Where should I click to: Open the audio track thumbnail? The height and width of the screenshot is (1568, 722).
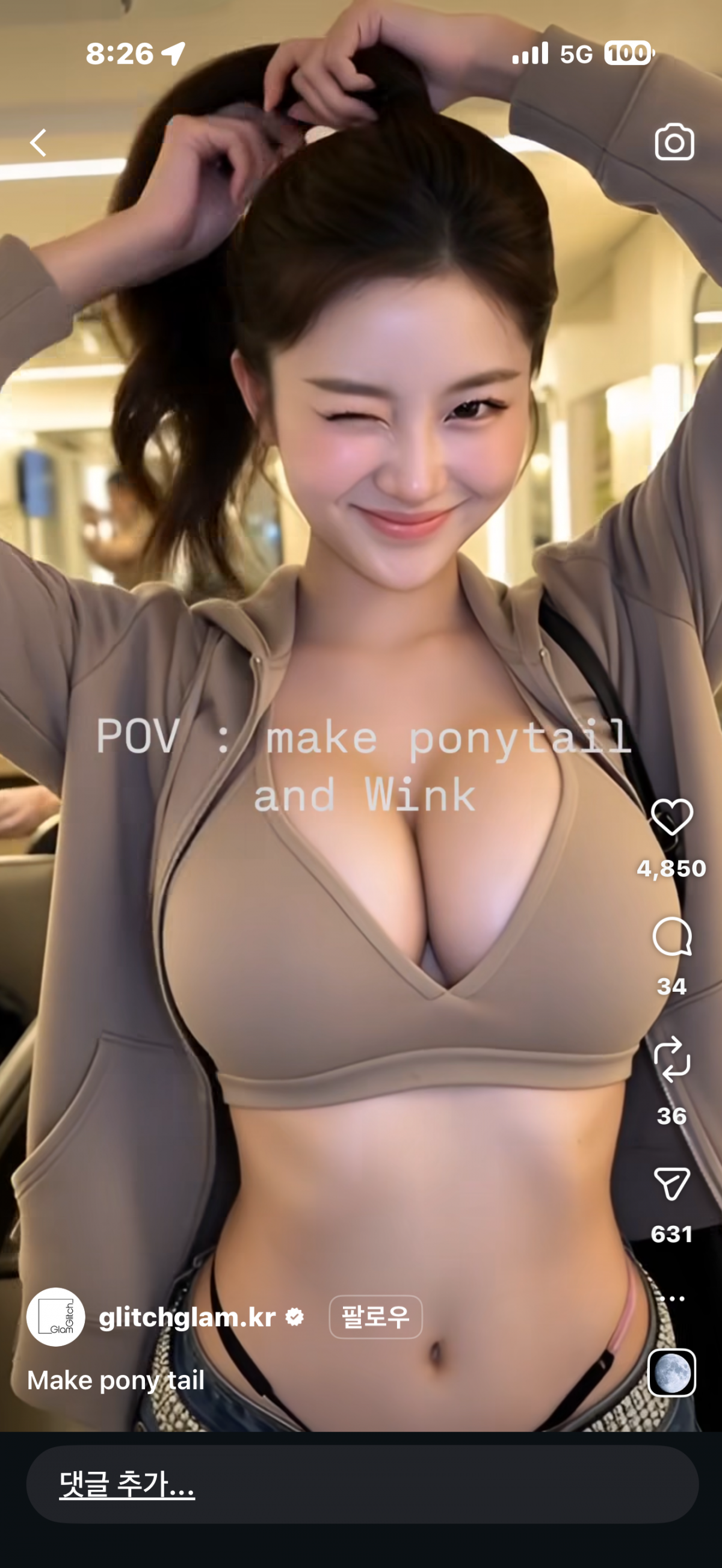pos(671,1373)
